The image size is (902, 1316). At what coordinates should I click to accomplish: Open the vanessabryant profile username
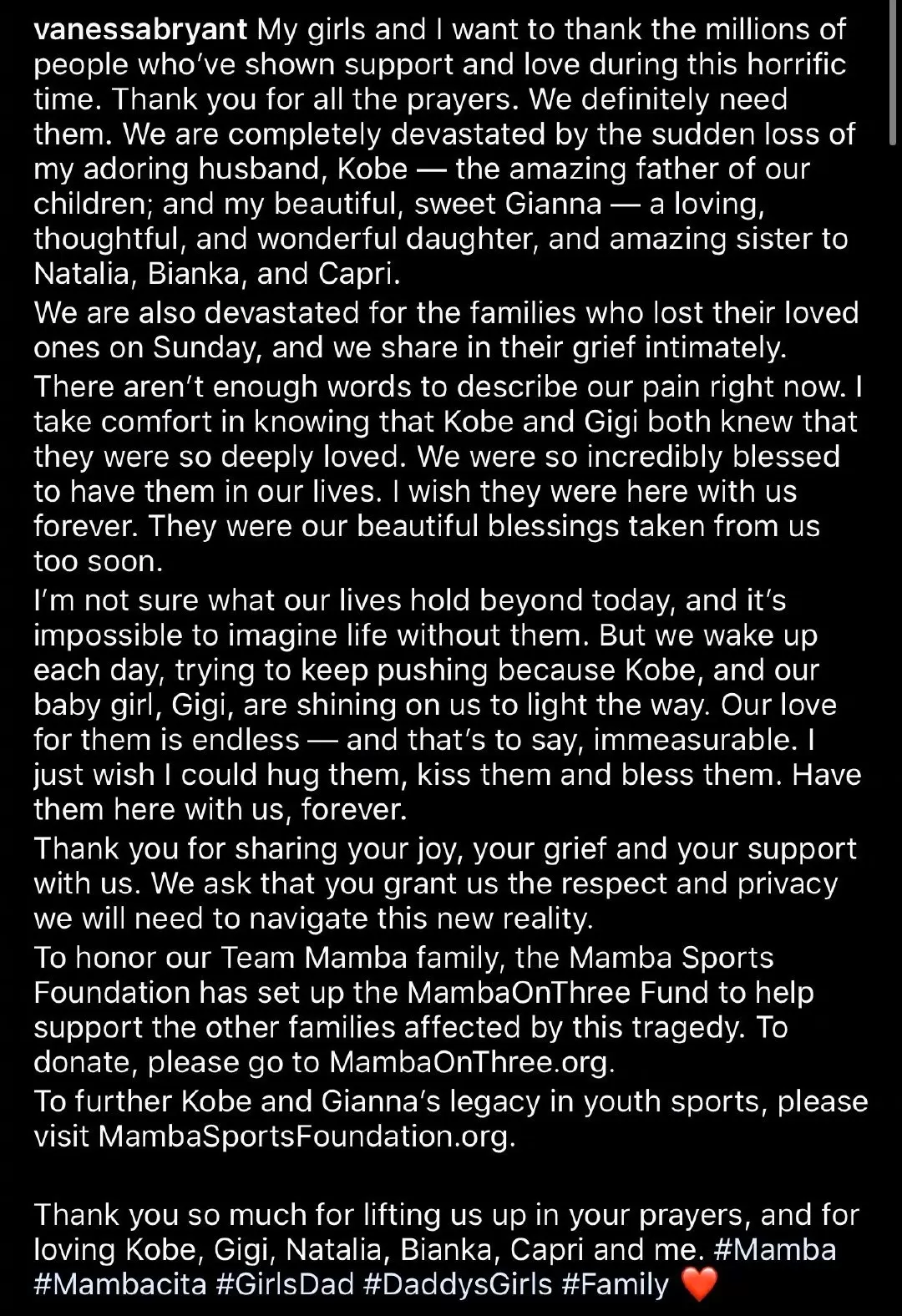point(140,30)
